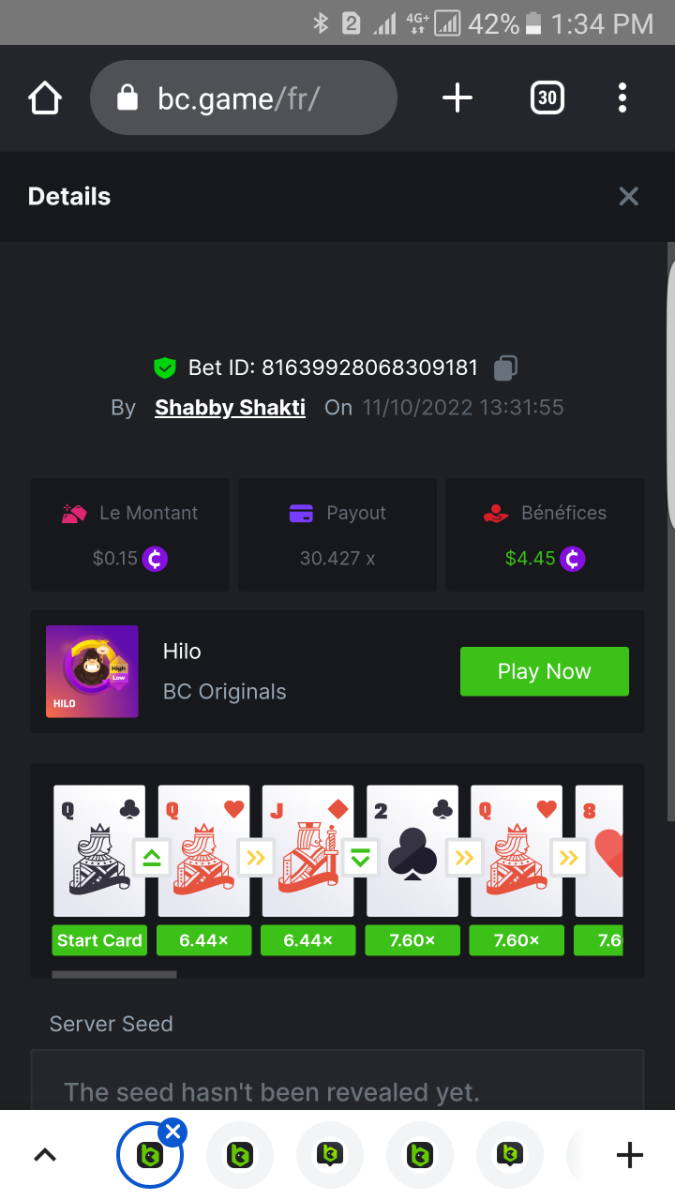
Task: Open the tab switcher showing 30
Action: coord(547,98)
